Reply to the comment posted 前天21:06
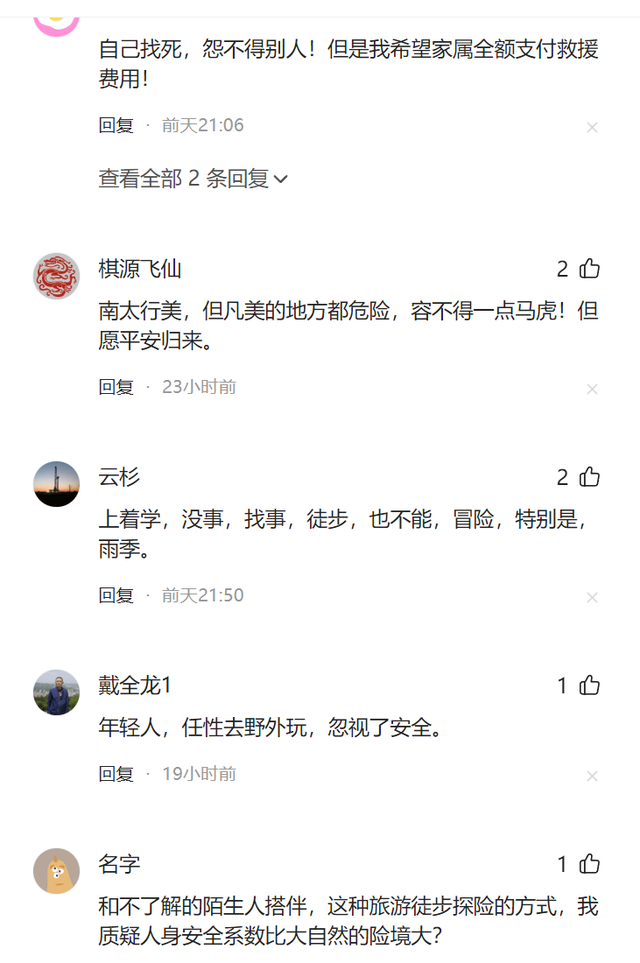This screenshot has width=640, height=963. tap(116, 125)
